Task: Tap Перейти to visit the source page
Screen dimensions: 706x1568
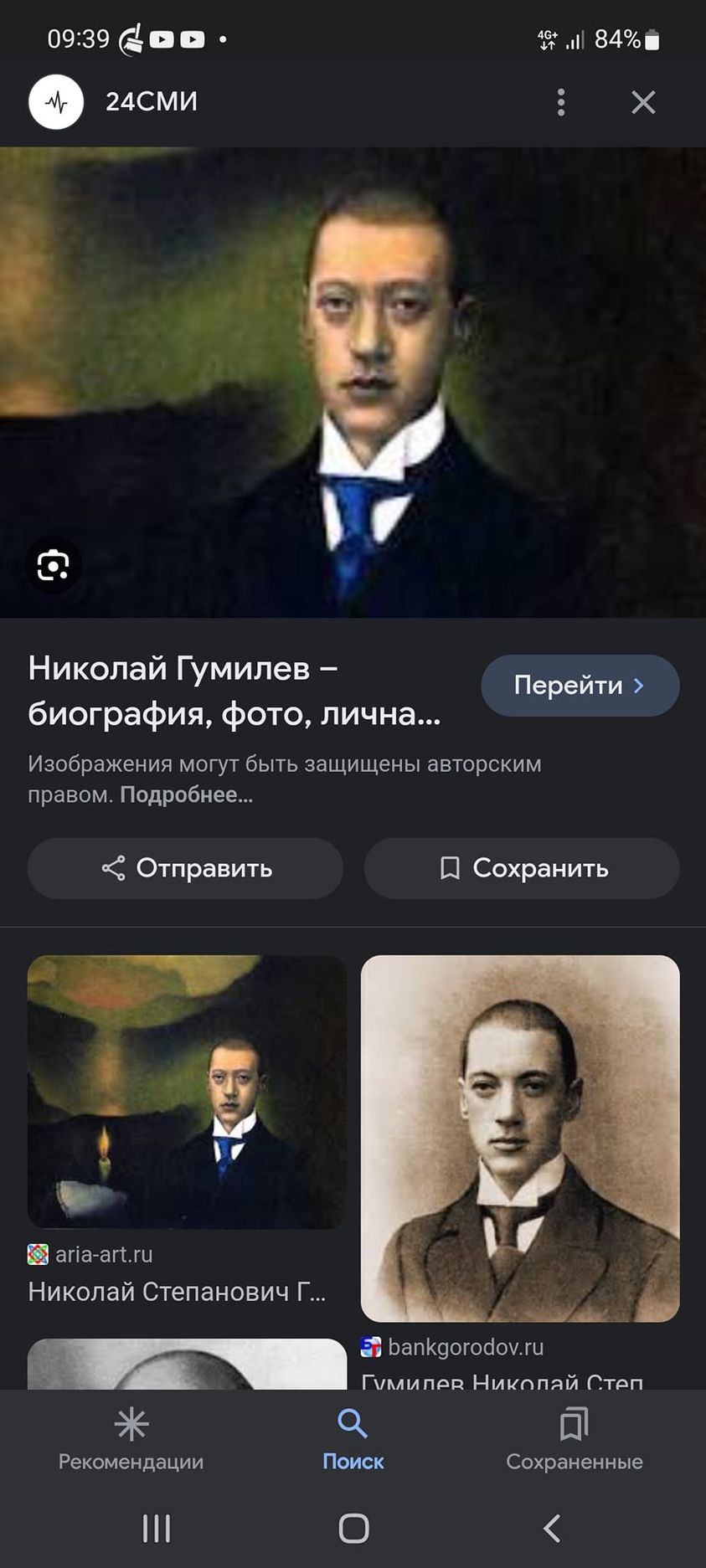Action: pyautogui.click(x=580, y=686)
